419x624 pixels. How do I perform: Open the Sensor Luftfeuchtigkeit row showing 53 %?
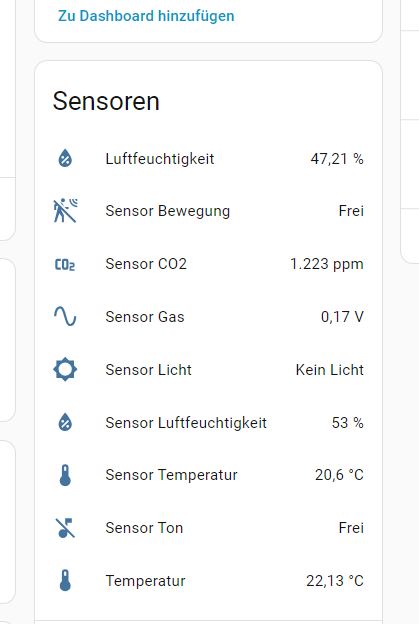209,423
